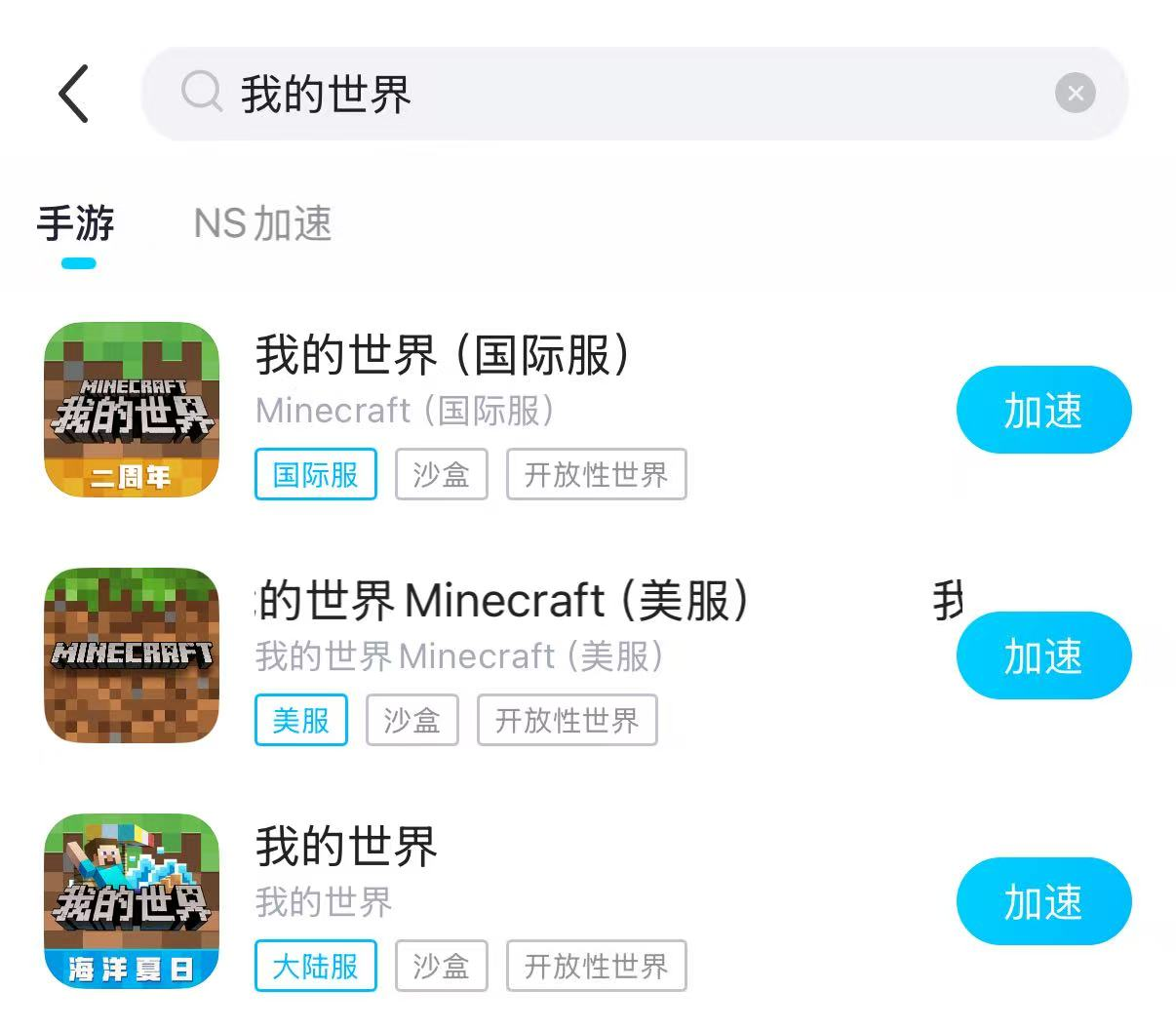The height and width of the screenshot is (1031, 1176).
Task: Go back using the arrow icon
Action: pos(74,94)
